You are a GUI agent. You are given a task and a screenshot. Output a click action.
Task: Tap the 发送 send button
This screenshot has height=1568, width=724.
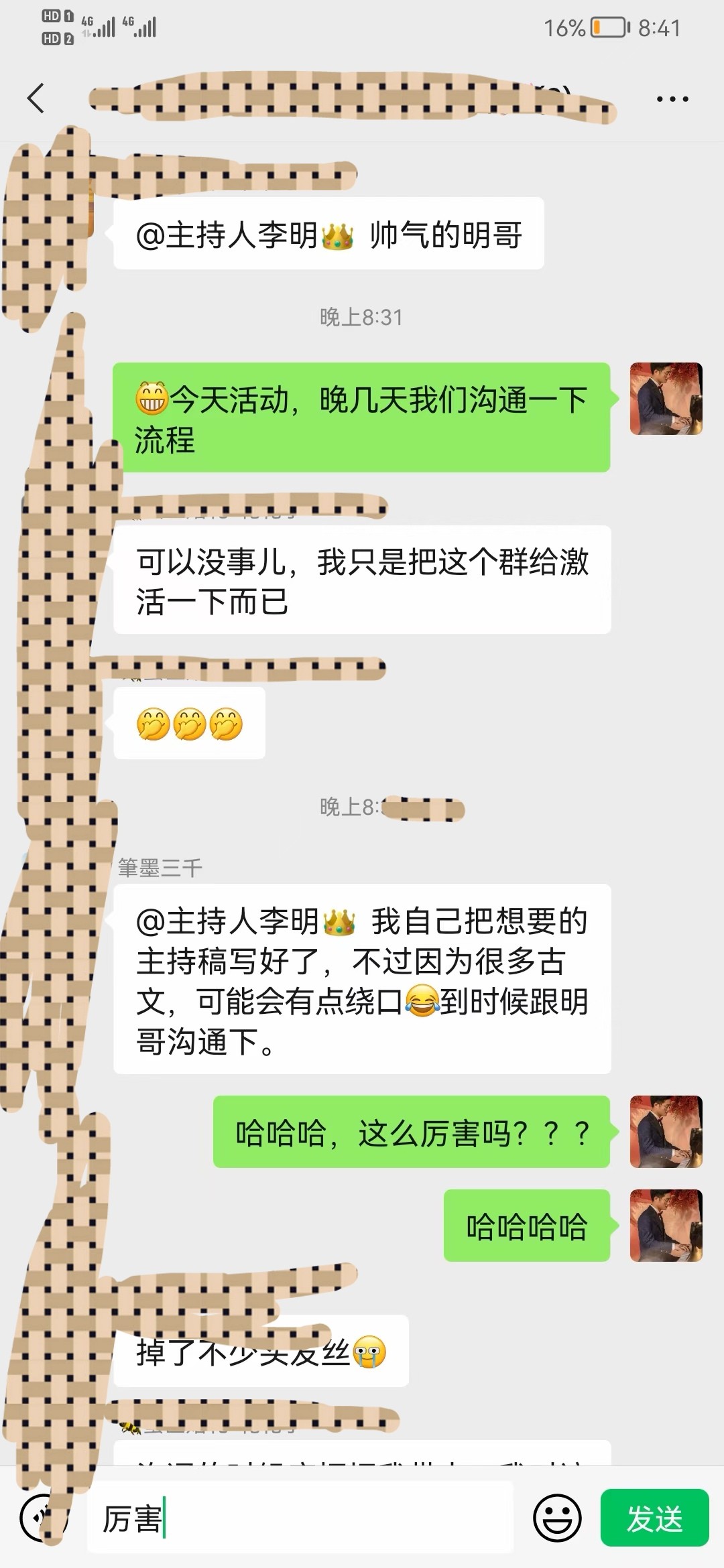tap(654, 1518)
